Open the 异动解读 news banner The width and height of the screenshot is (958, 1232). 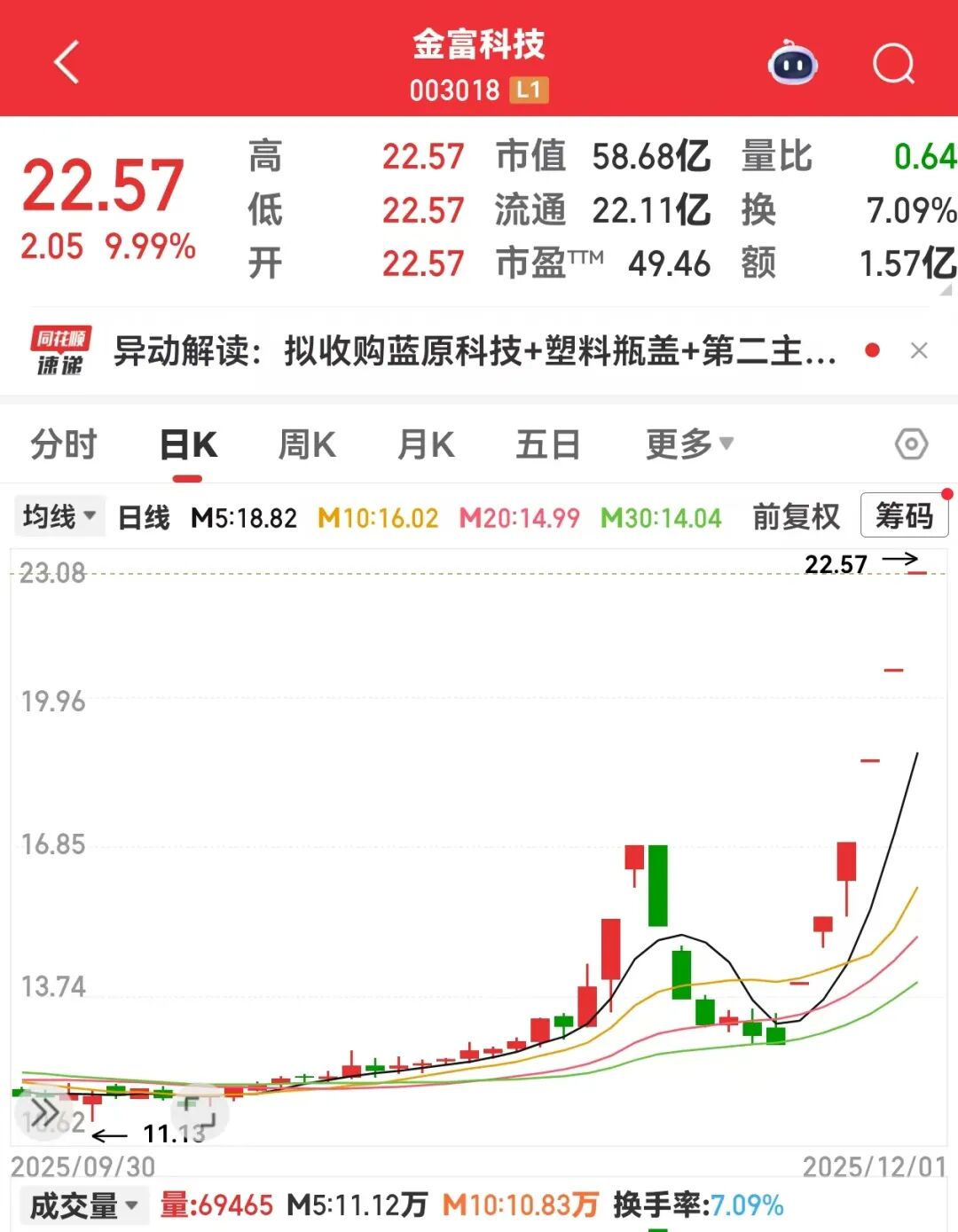click(x=475, y=352)
